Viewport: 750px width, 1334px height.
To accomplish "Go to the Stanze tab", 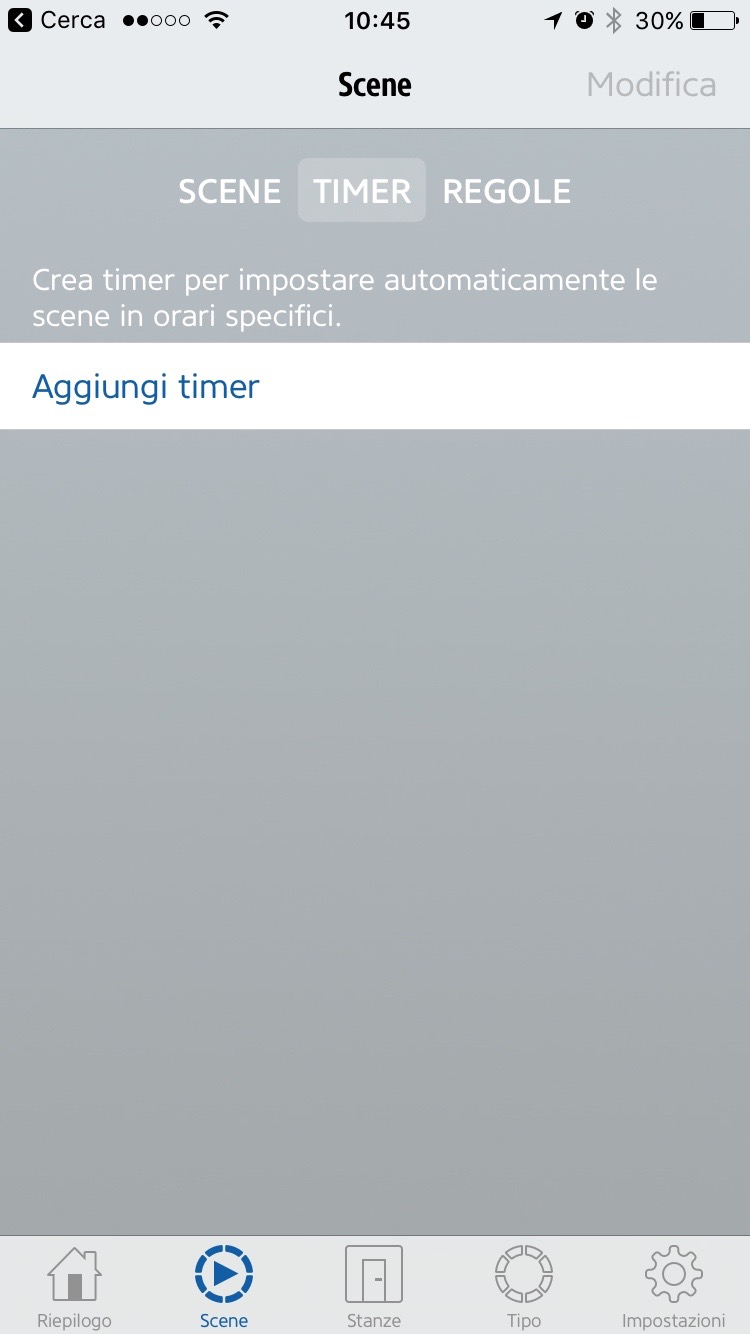I will click(x=374, y=1286).
